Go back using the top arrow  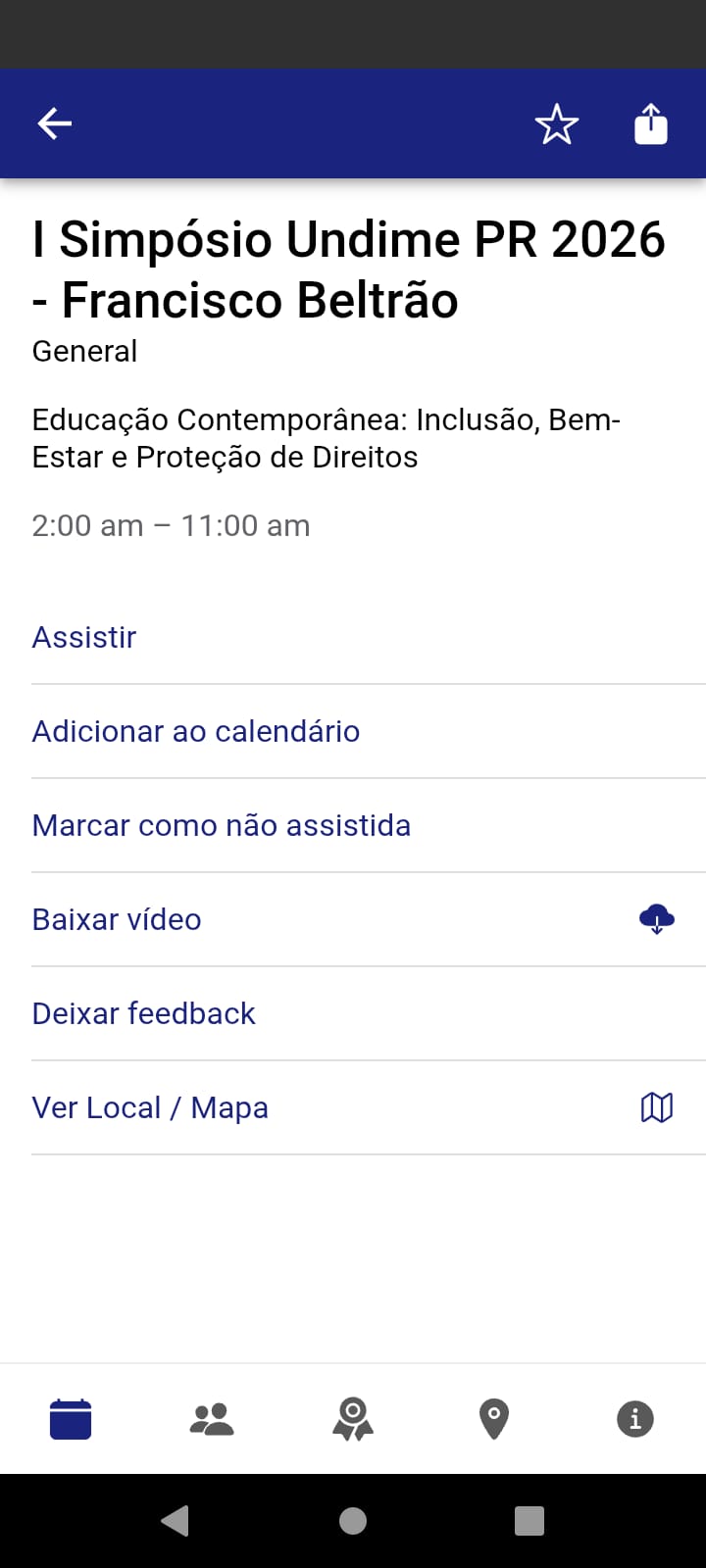point(55,123)
